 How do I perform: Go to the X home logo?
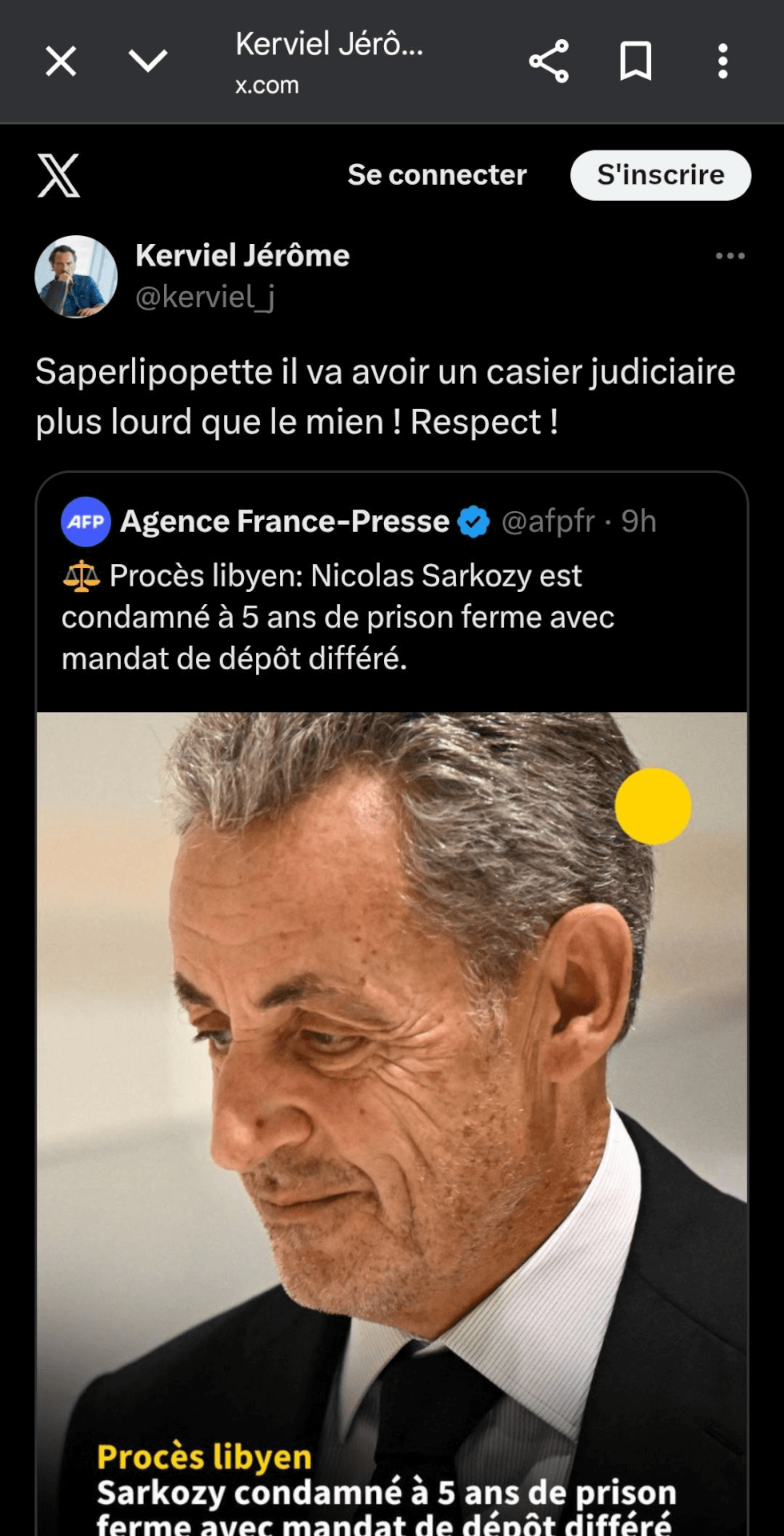pyautogui.click(x=58, y=175)
